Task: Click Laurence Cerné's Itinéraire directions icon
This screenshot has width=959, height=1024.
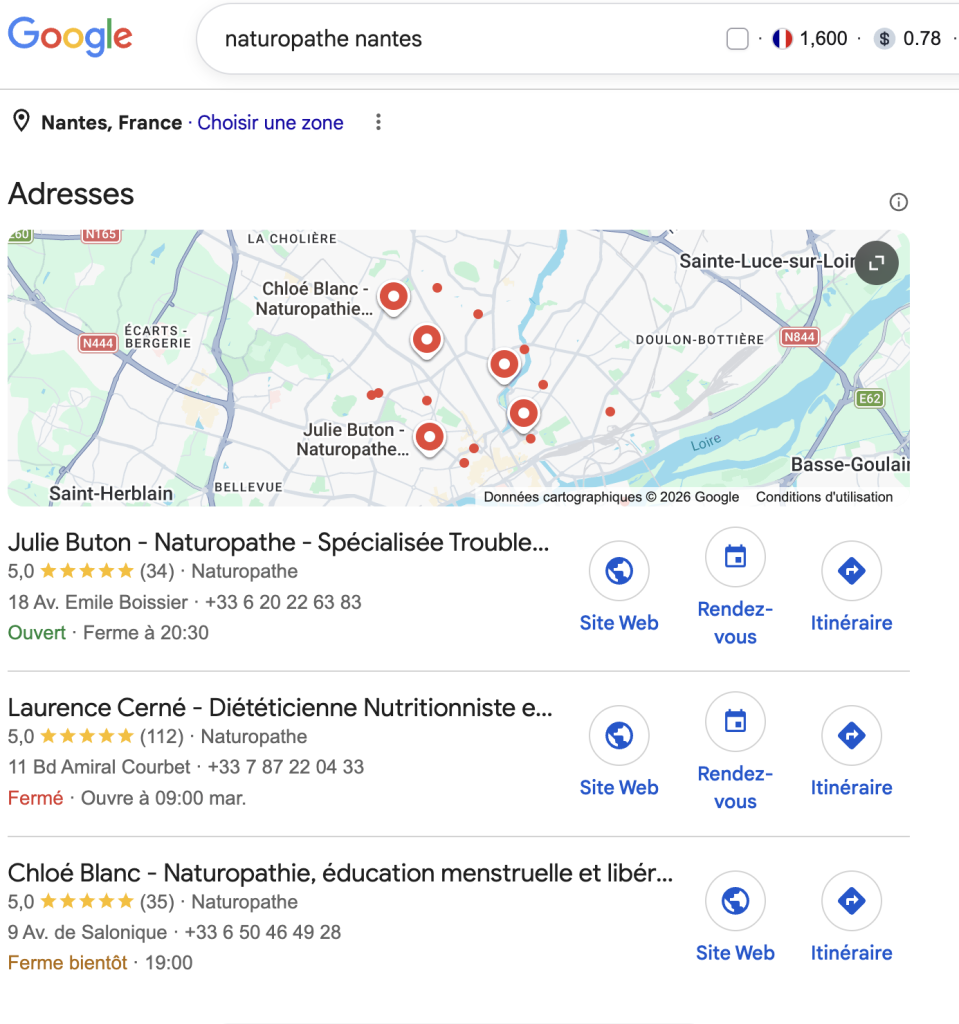Action: coord(851,735)
